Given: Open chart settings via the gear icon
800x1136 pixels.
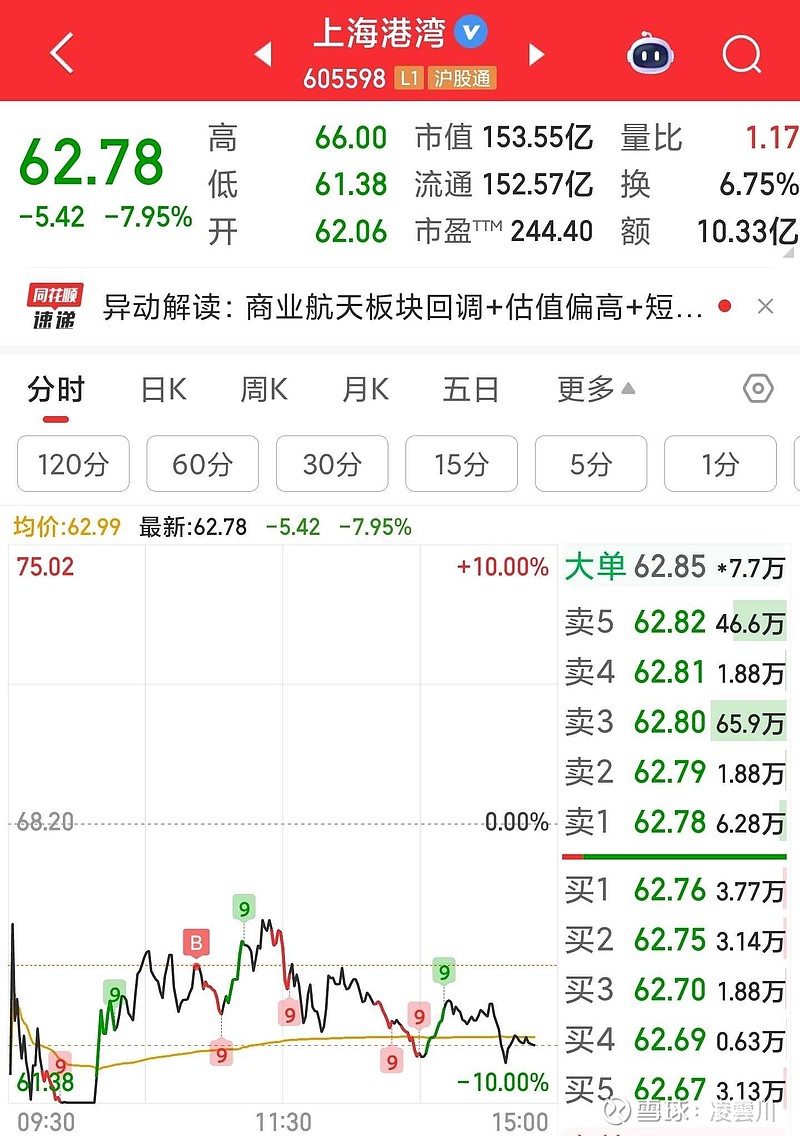Looking at the screenshot, I should click(757, 389).
